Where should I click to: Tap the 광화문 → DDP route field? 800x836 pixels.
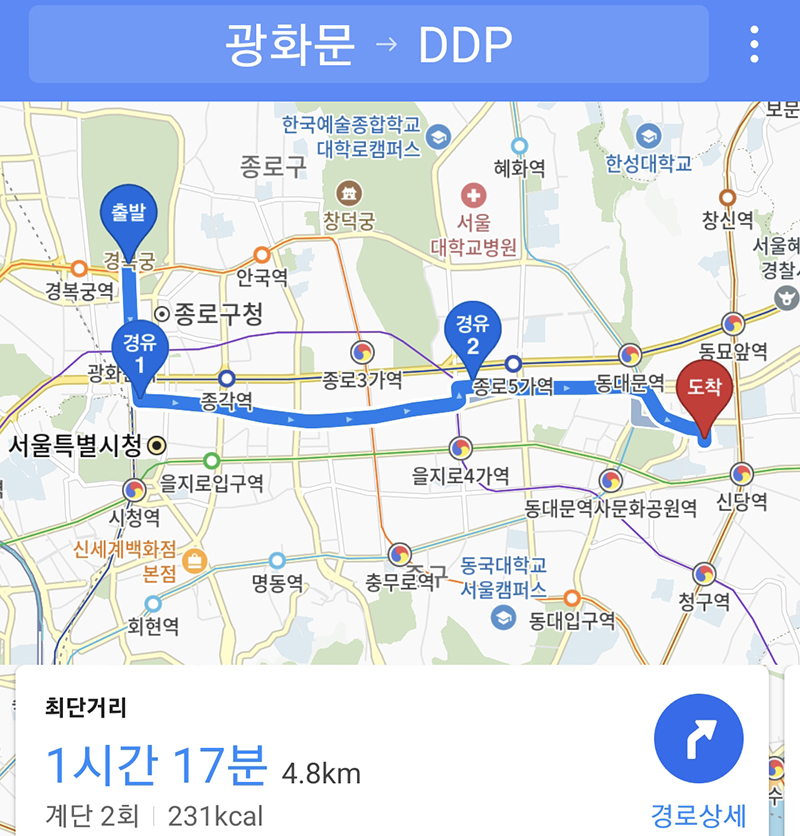coord(368,44)
